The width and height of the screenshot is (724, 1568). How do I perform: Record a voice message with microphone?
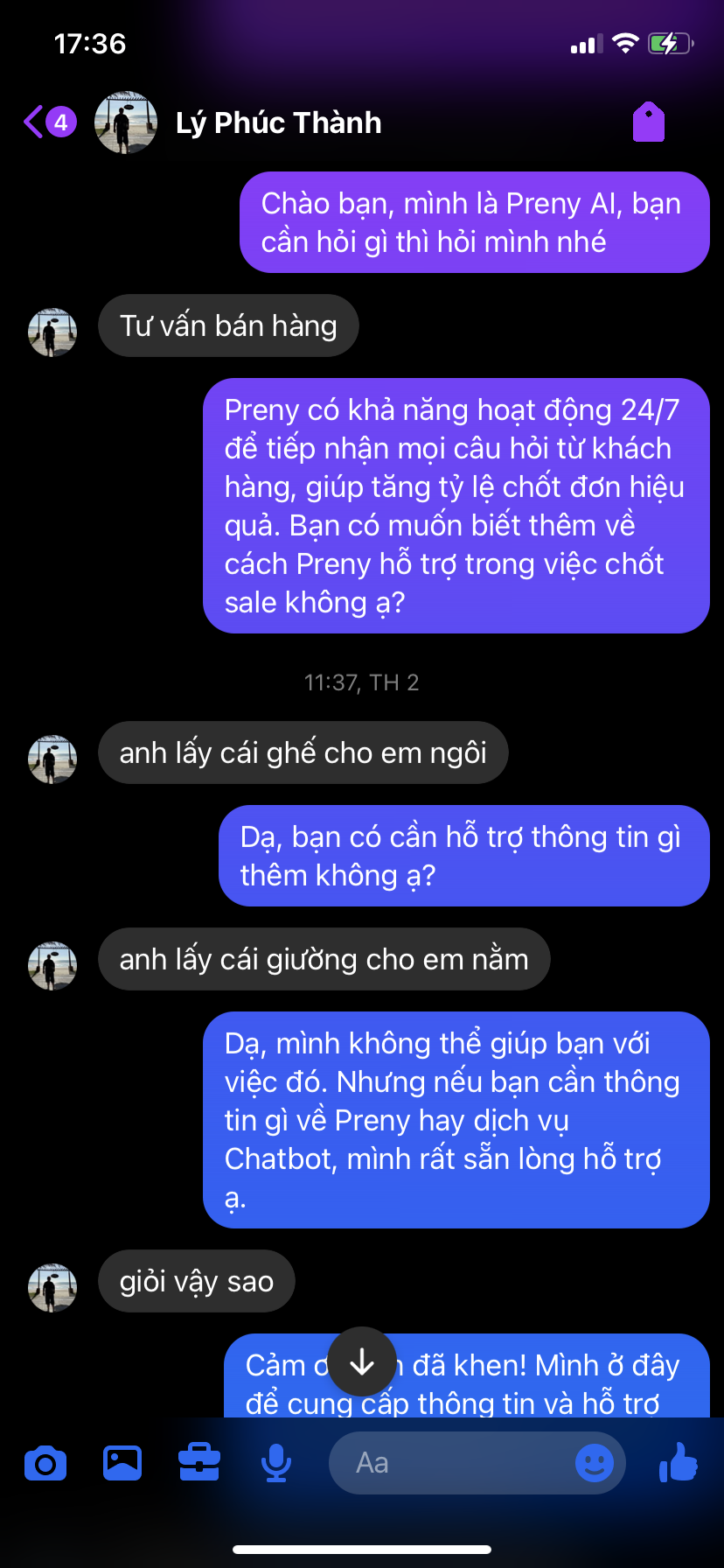click(x=276, y=1463)
